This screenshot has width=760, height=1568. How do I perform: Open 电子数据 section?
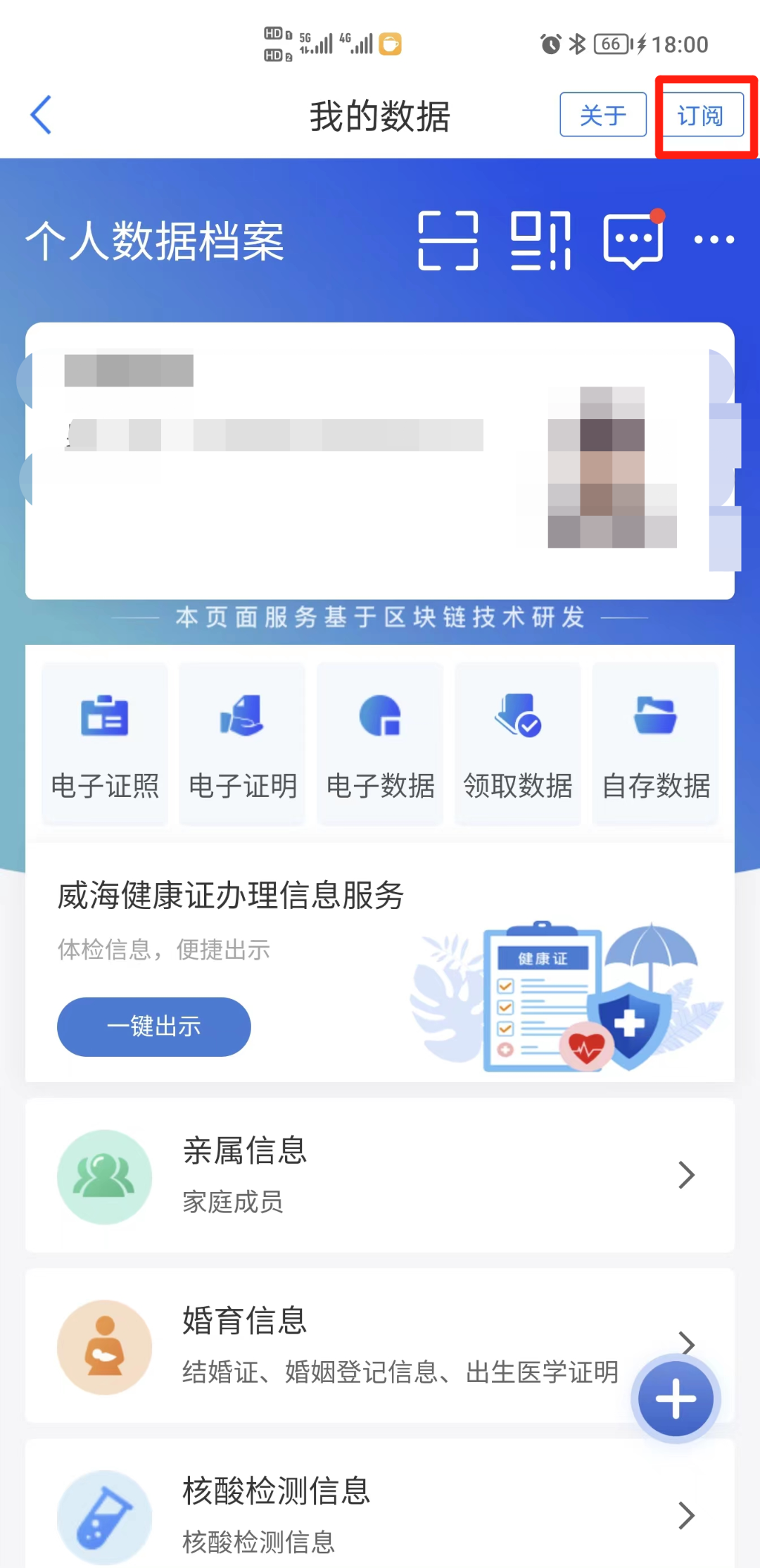click(381, 744)
